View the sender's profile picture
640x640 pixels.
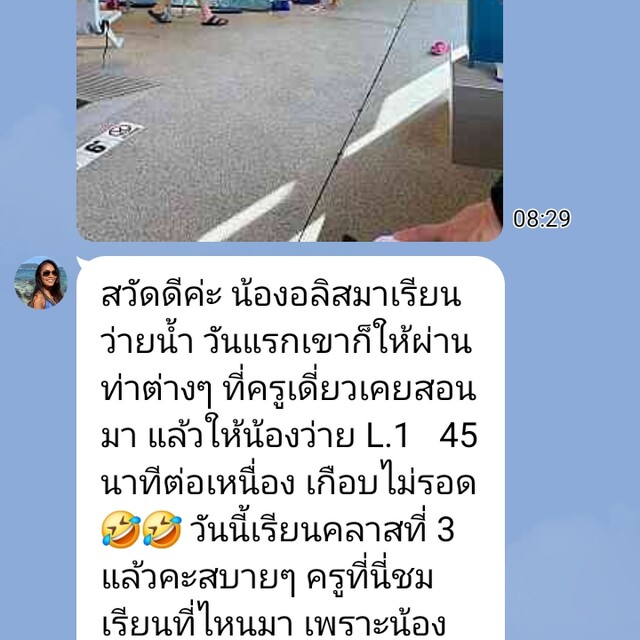click(x=41, y=283)
